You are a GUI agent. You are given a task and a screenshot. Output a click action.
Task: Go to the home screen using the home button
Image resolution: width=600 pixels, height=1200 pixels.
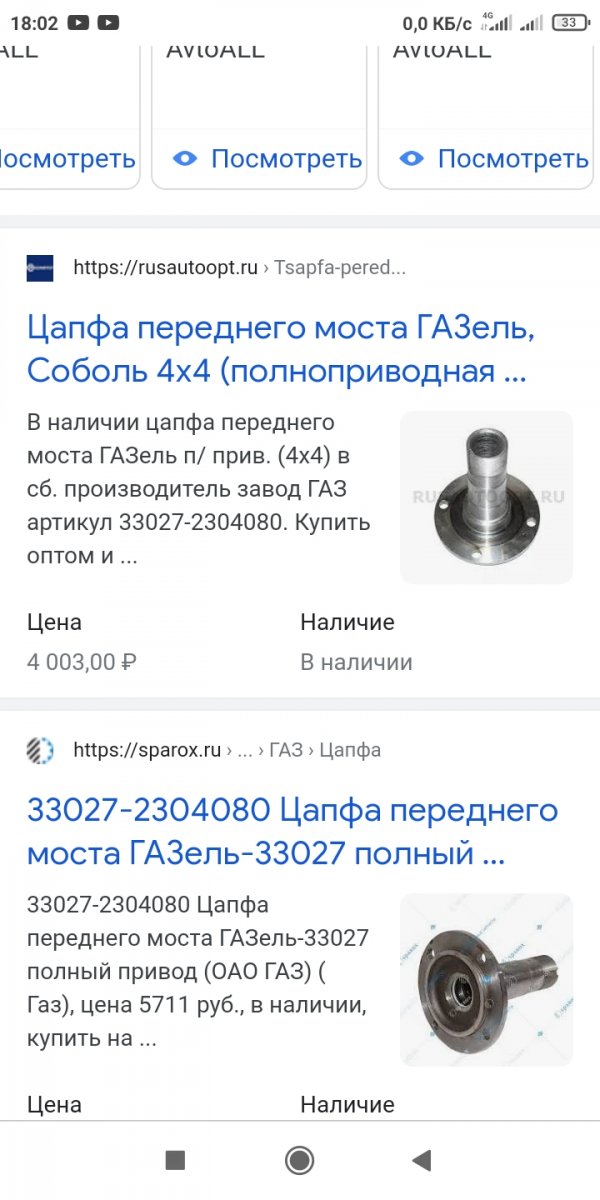pos(299,1160)
